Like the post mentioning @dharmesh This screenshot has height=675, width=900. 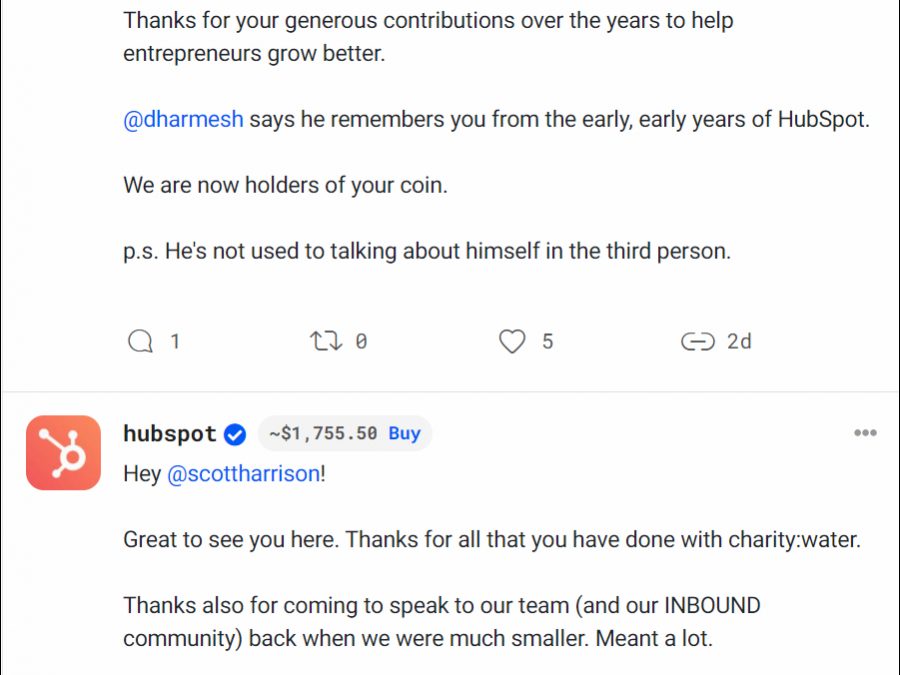pos(512,342)
